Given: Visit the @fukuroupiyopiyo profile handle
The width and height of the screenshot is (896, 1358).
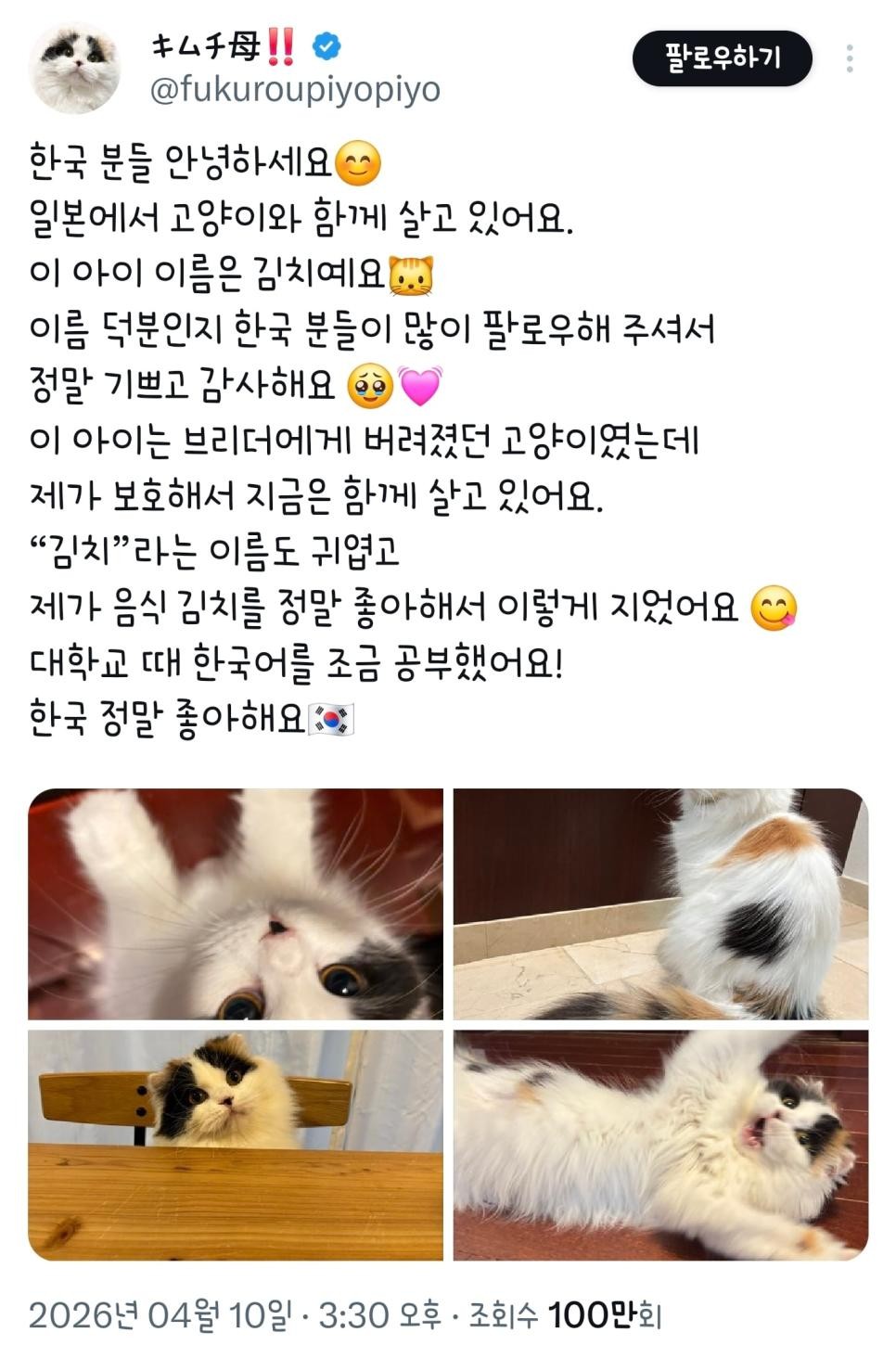Looking at the screenshot, I should (295, 90).
